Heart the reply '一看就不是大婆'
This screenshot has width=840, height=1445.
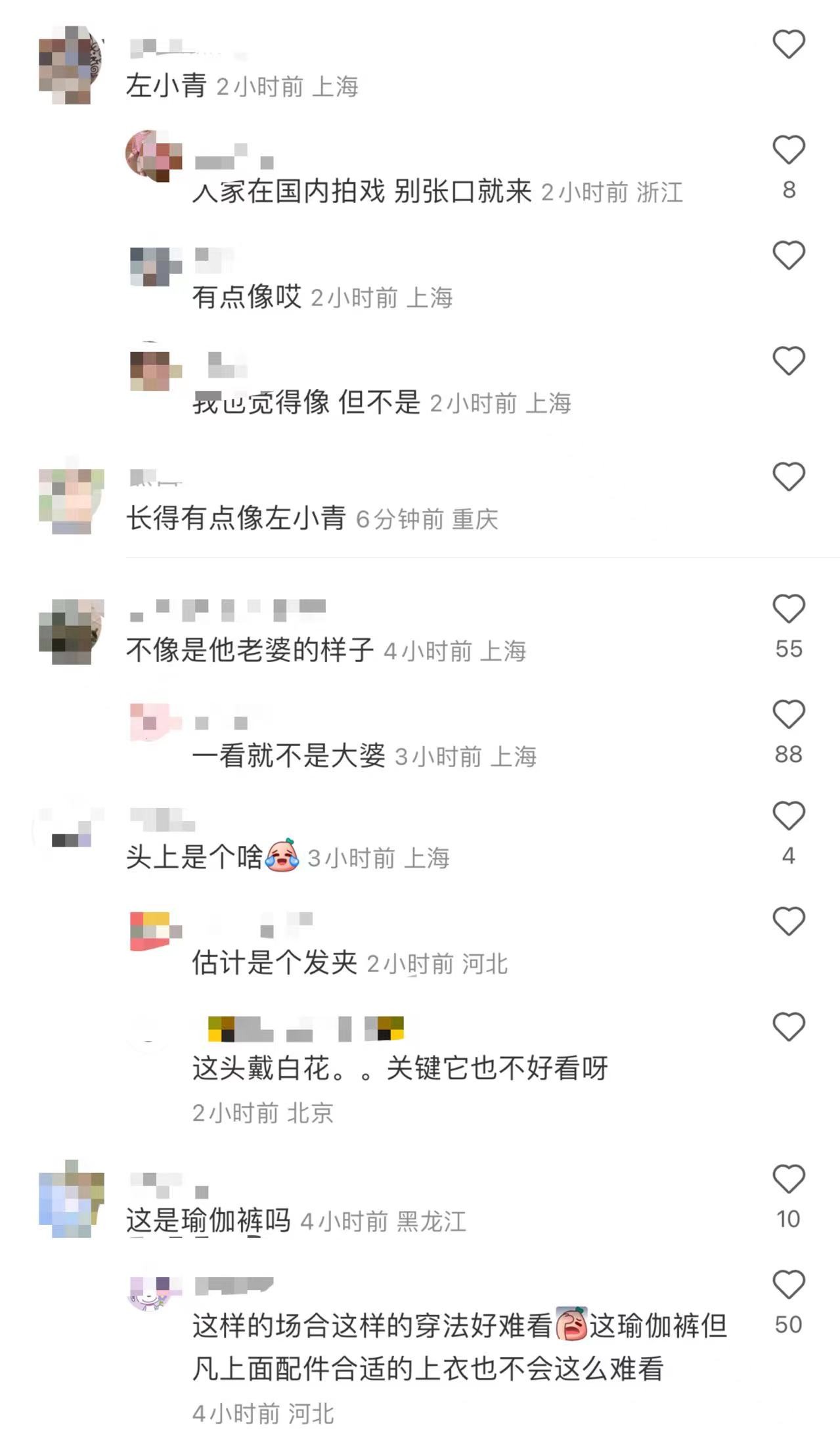pyautogui.click(x=788, y=714)
